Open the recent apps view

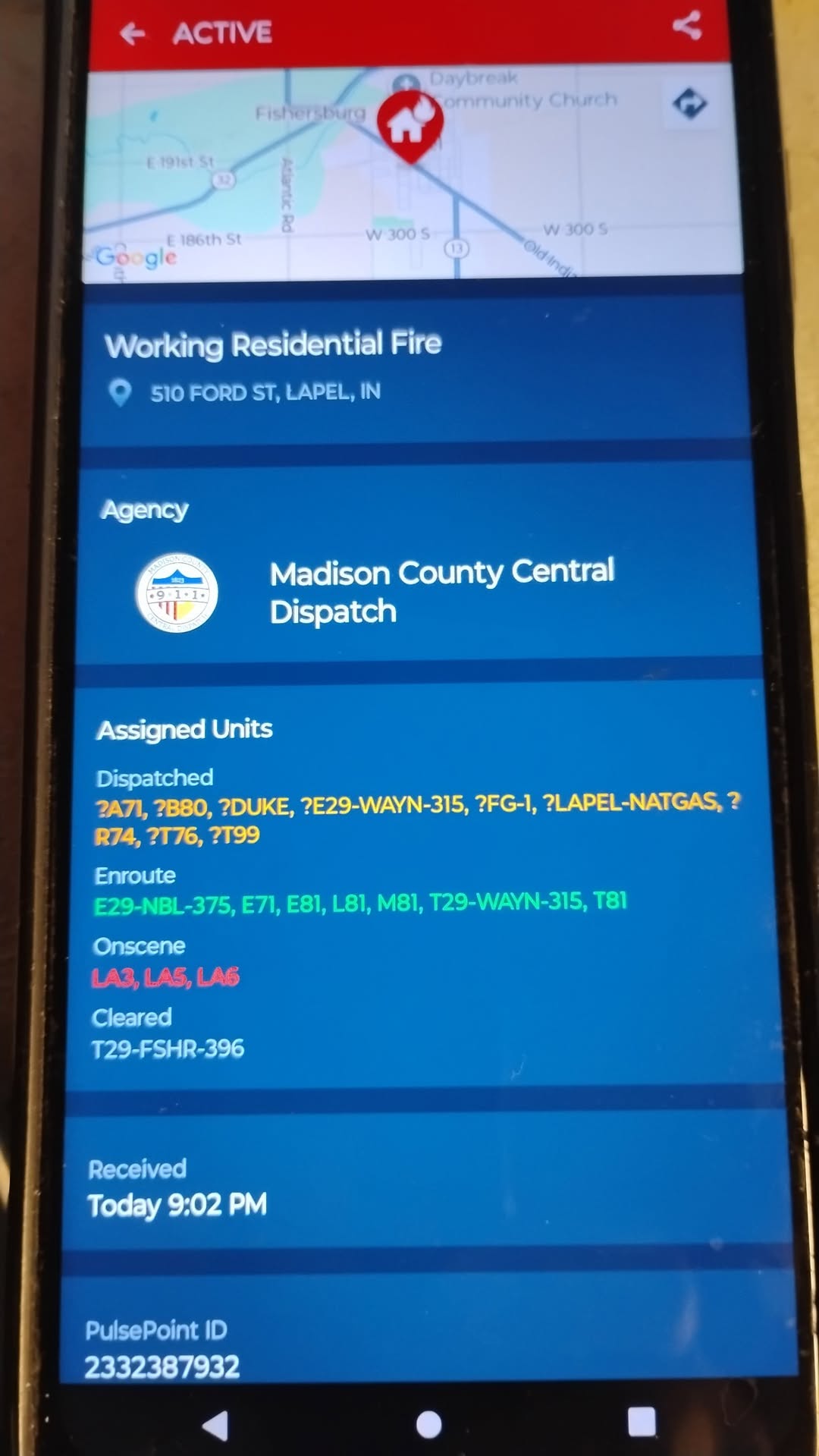[x=642, y=1421]
